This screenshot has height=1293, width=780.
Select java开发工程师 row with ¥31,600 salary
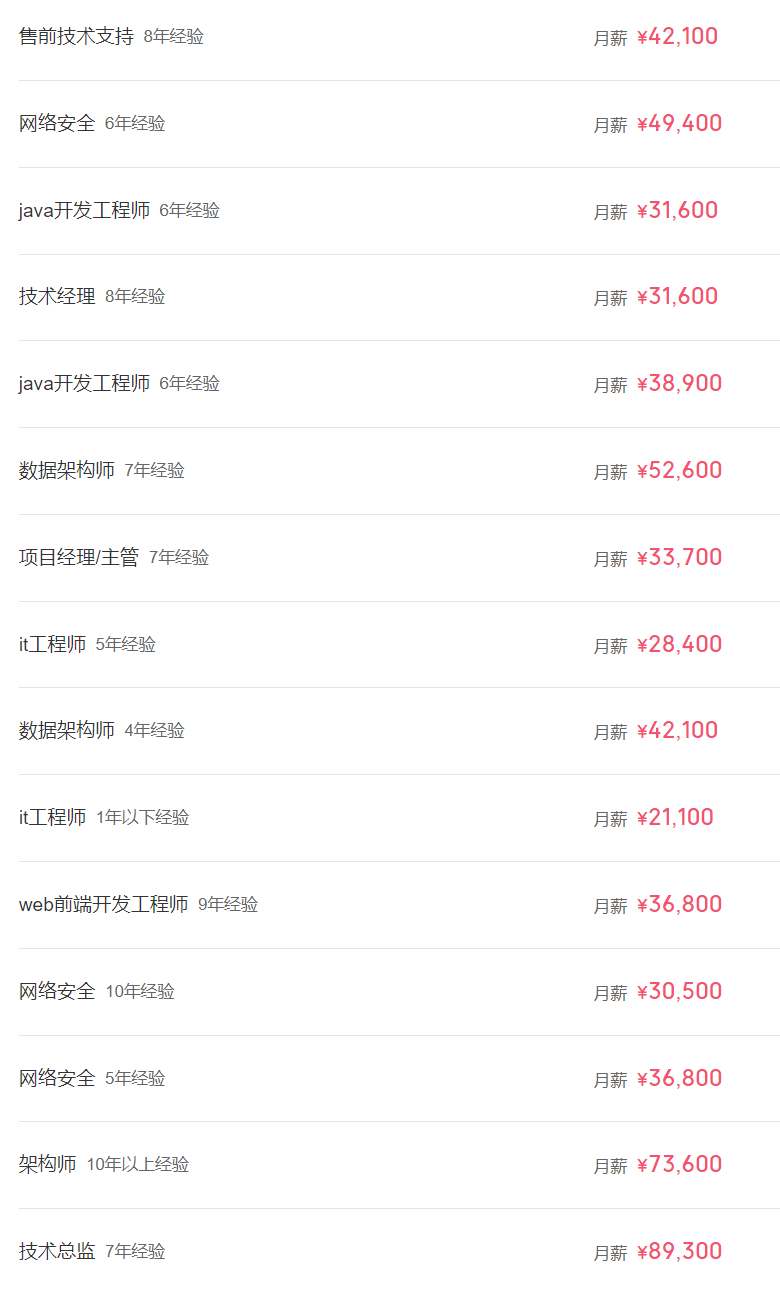399,211
